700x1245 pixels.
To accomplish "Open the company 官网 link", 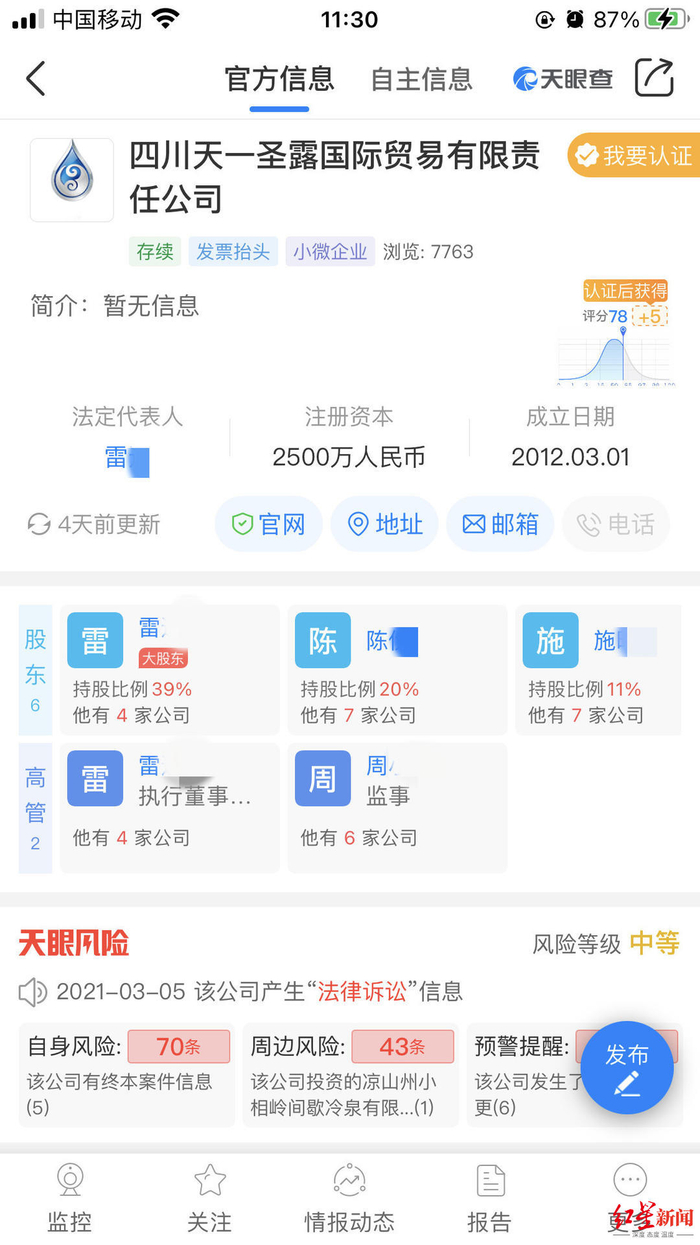I will click(x=268, y=524).
